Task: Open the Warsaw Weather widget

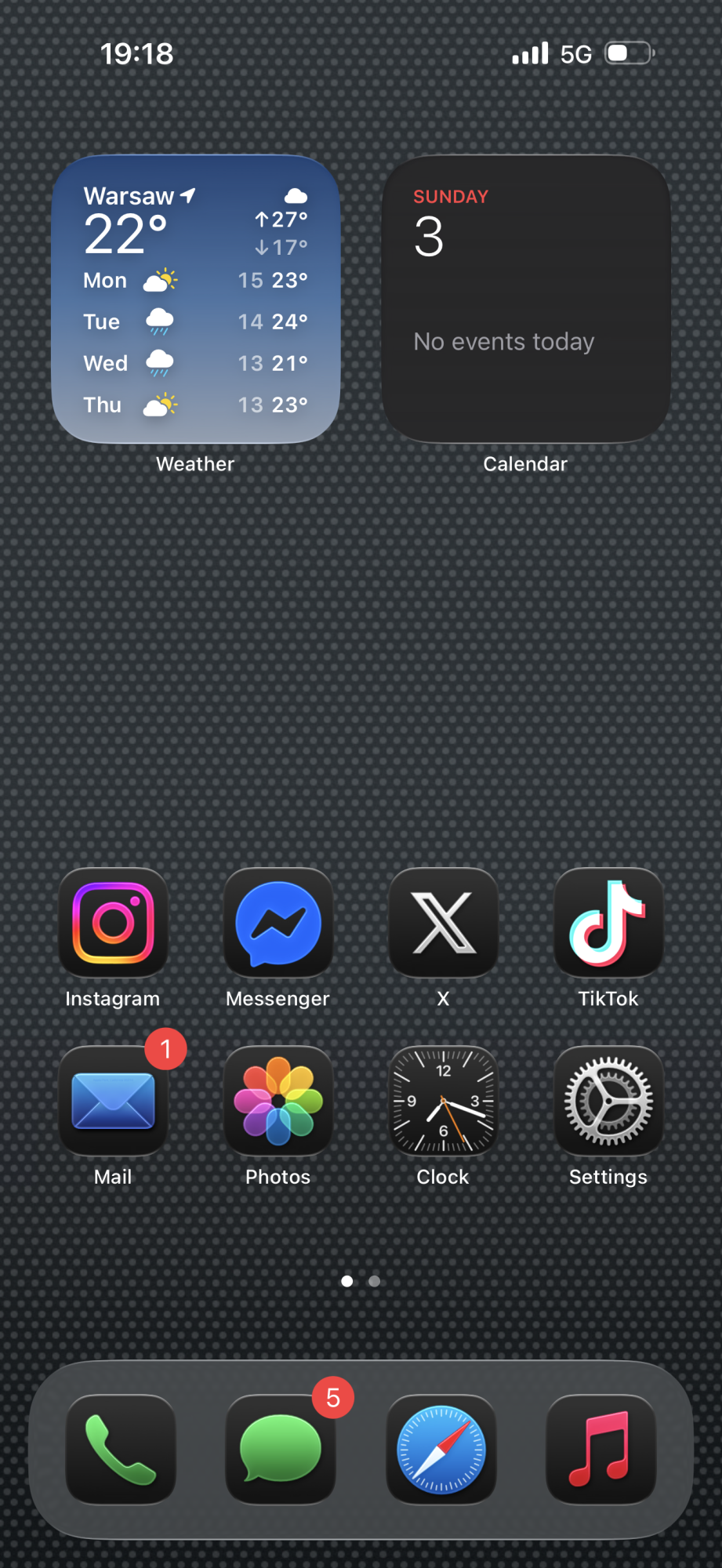Action: tap(195, 299)
